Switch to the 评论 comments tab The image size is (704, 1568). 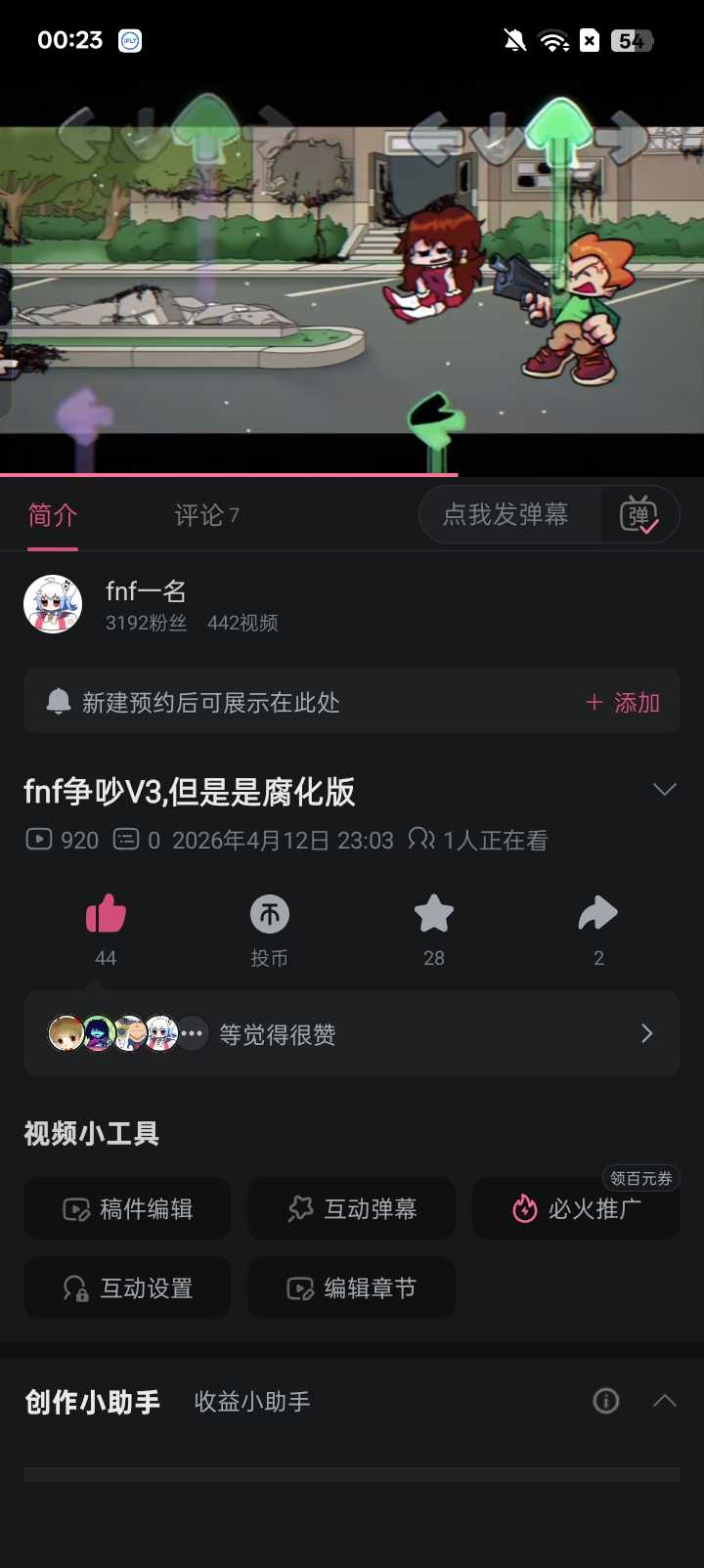(x=206, y=515)
